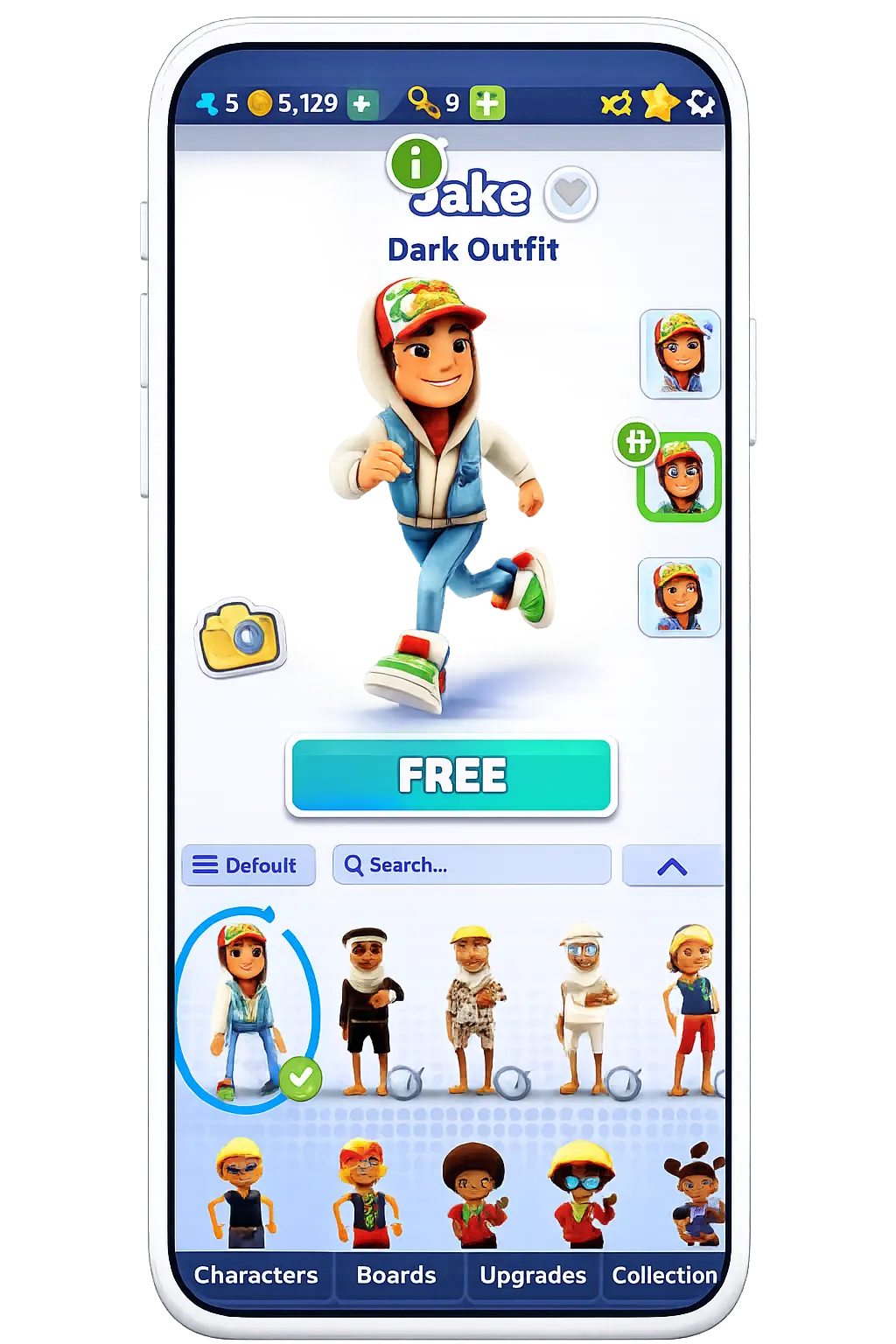Open the Default sorting dropdown
This screenshot has height=1344, width=896.
tap(248, 864)
